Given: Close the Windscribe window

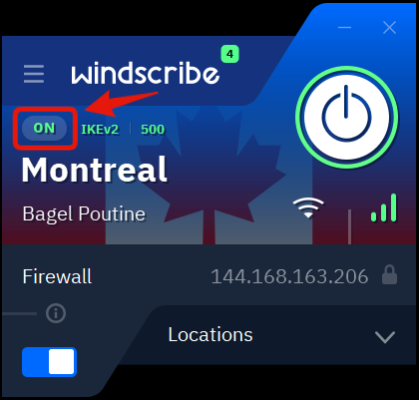Looking at the screenshot, I should click(x=389, y=28).
